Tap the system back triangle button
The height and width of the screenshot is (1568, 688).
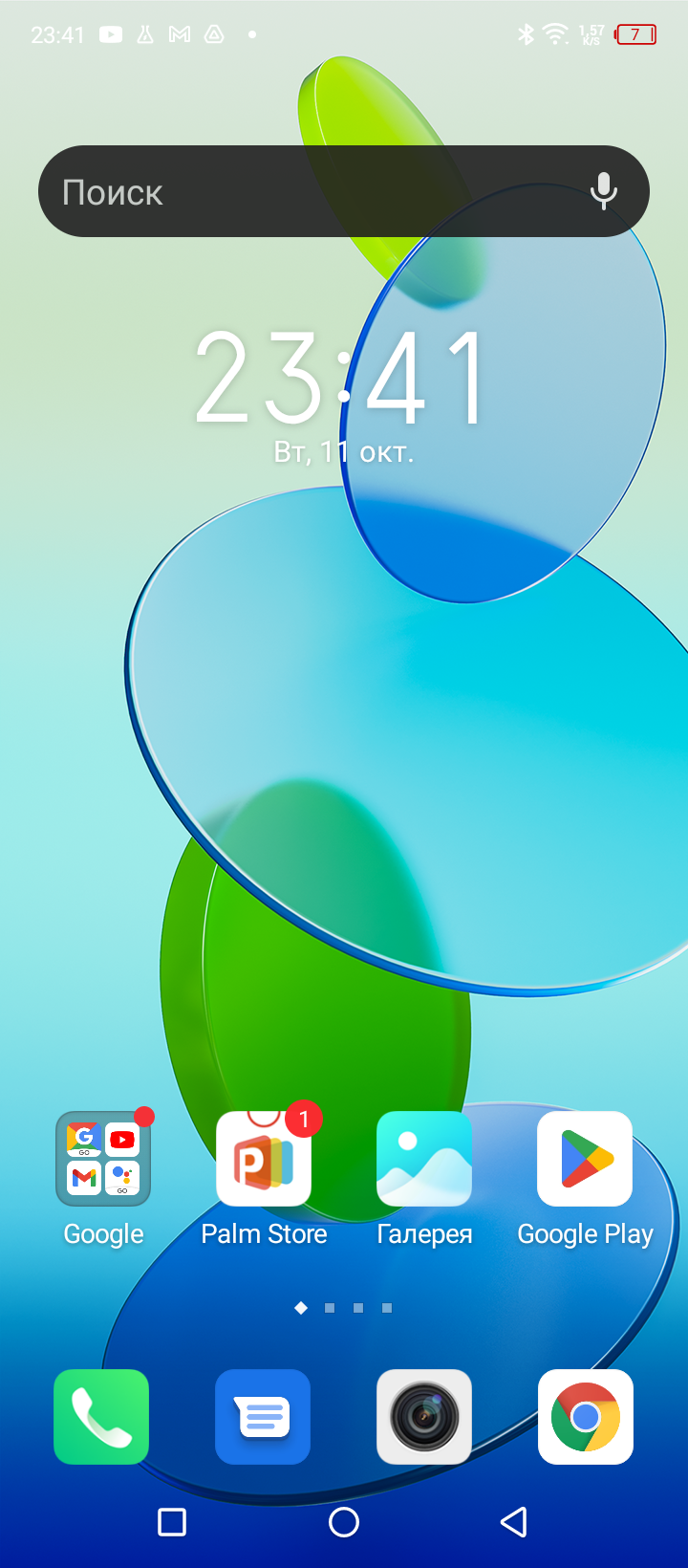coord(514,1522)
